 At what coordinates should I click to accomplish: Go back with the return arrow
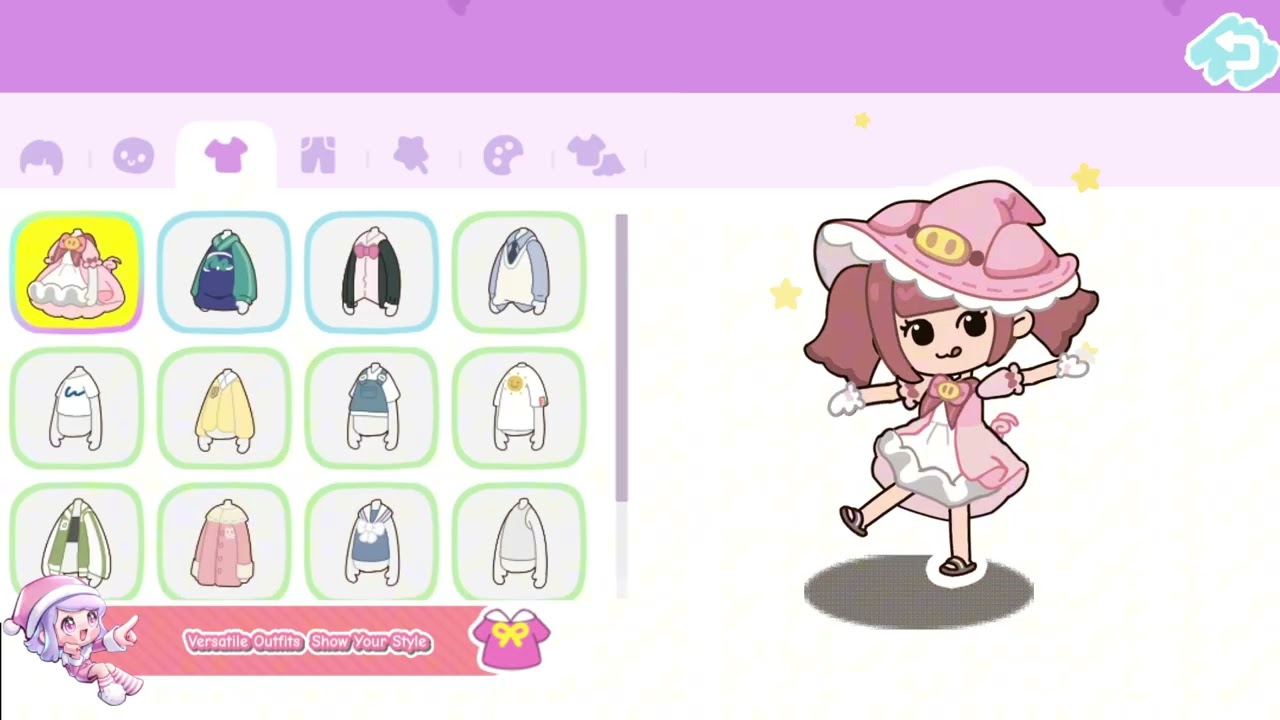[1231, 52]
